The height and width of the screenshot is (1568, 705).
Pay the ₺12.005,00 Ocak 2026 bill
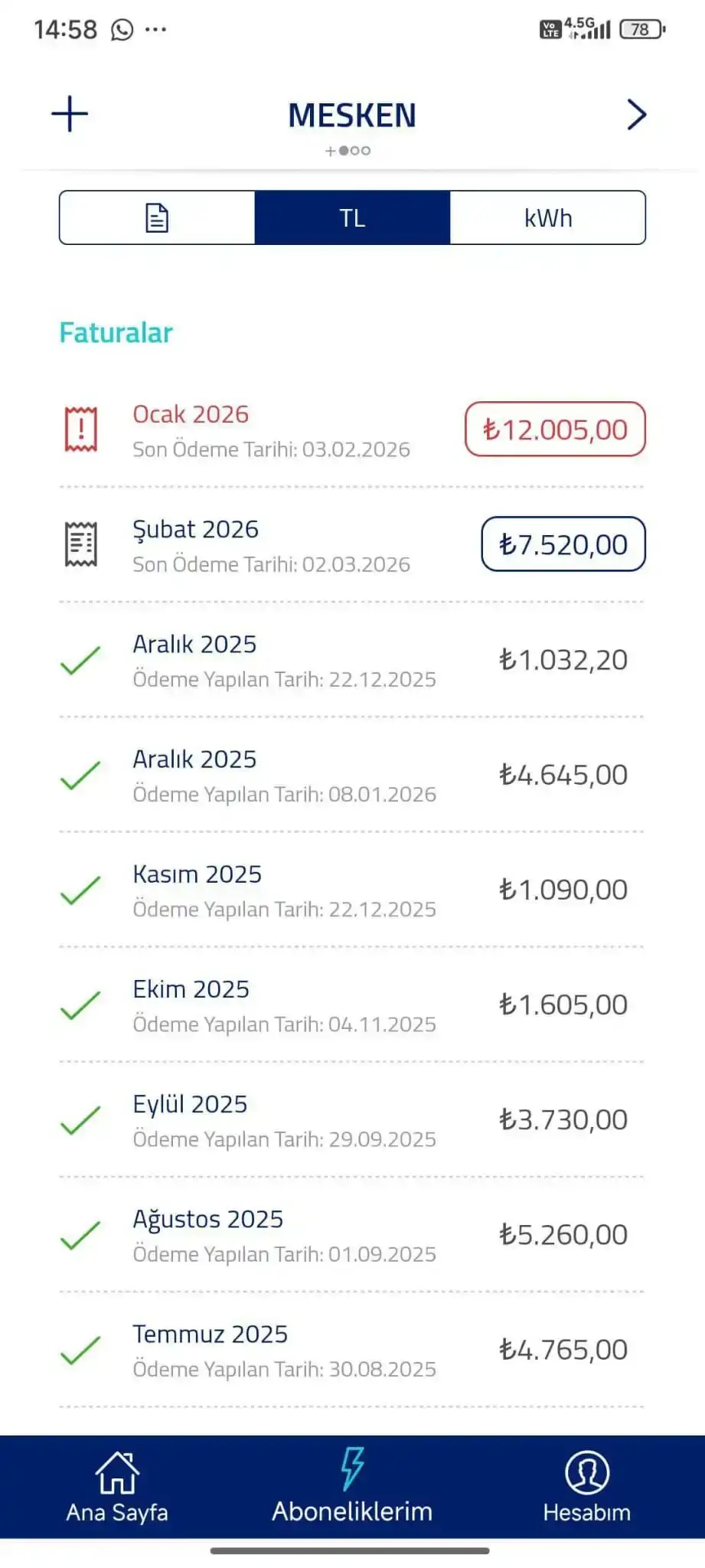tap(554, 430)
